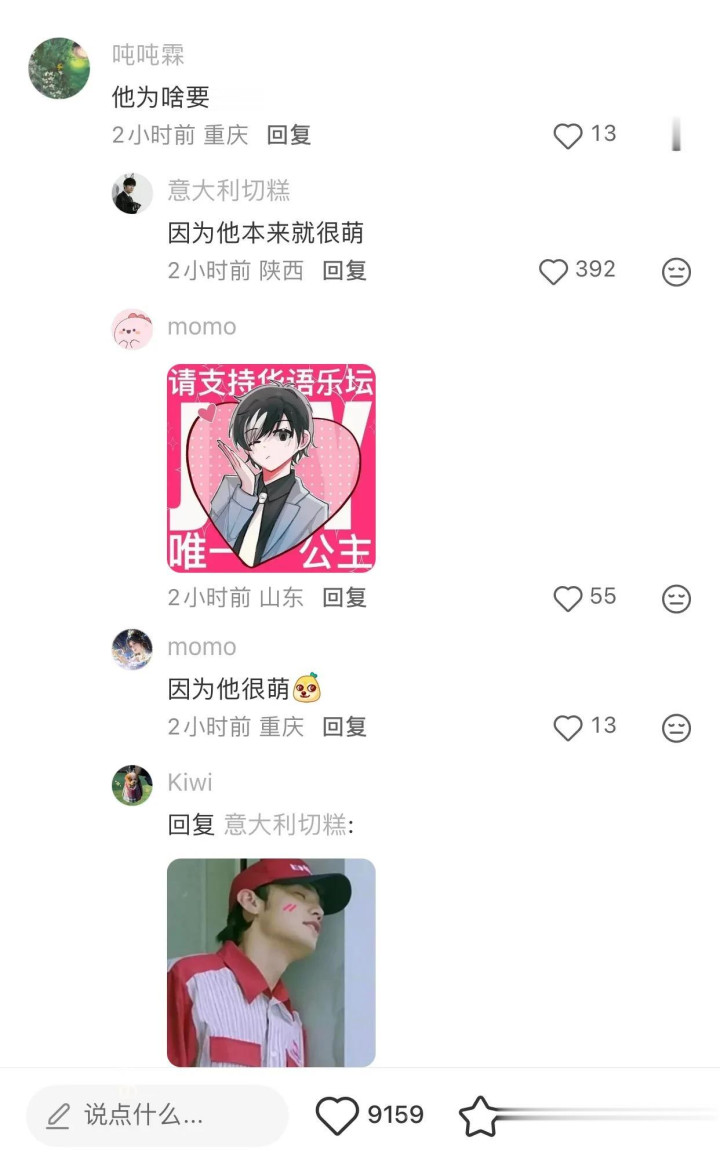Reply to 吨吨霖's comment
The width and height of the screenshot is (720, 1153).
point(289,135)
